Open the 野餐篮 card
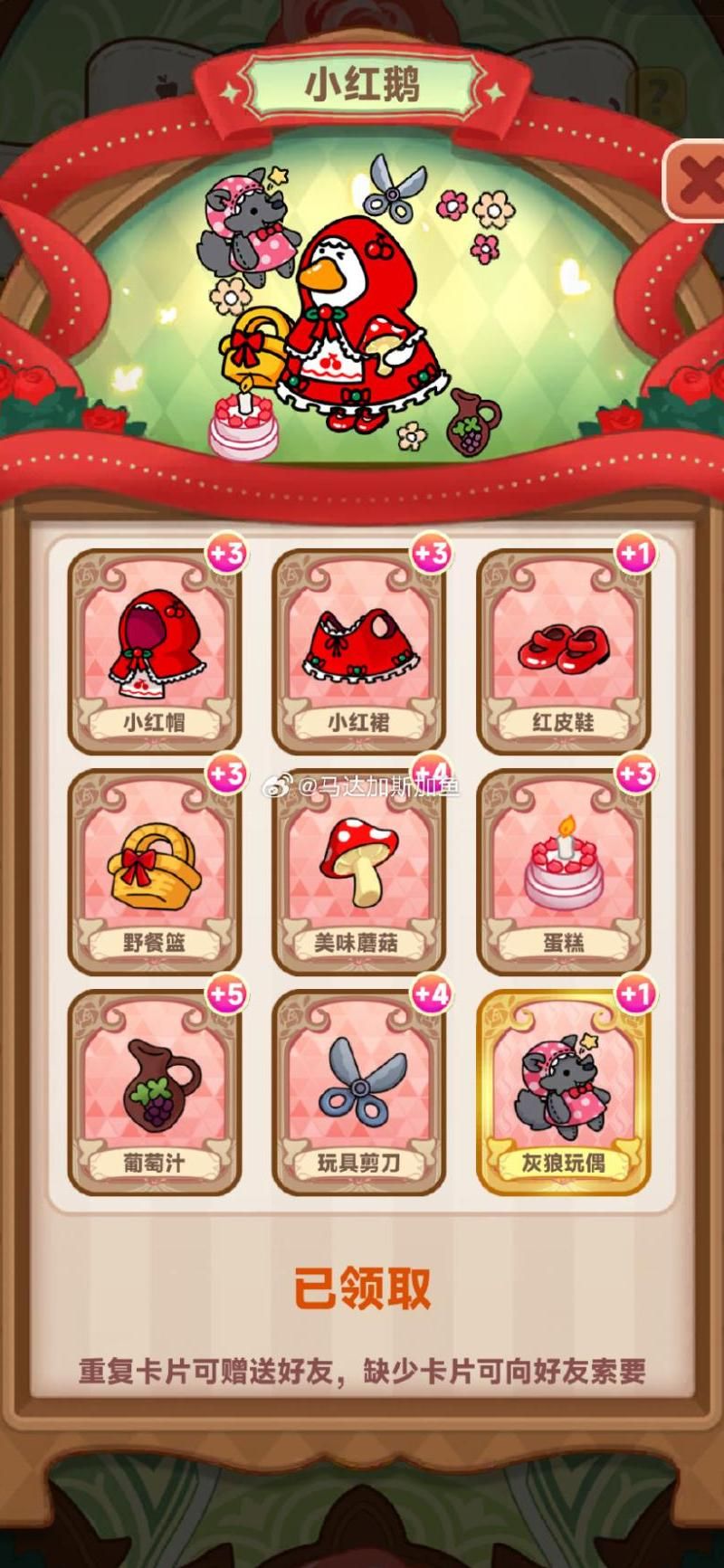The height and width of the screenshot is (1568, 724). (x=155, y=871)
